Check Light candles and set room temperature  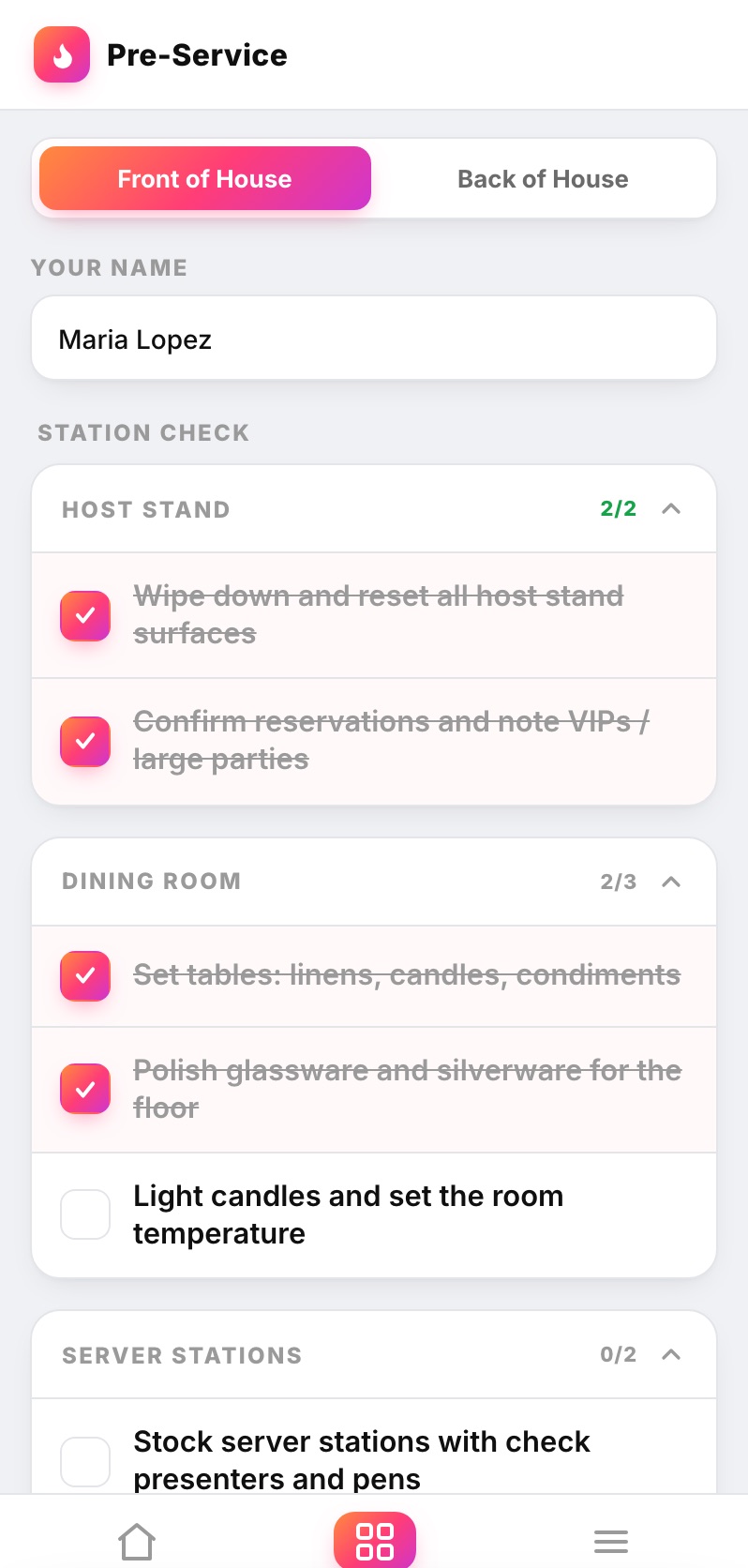coord(85,1214)
